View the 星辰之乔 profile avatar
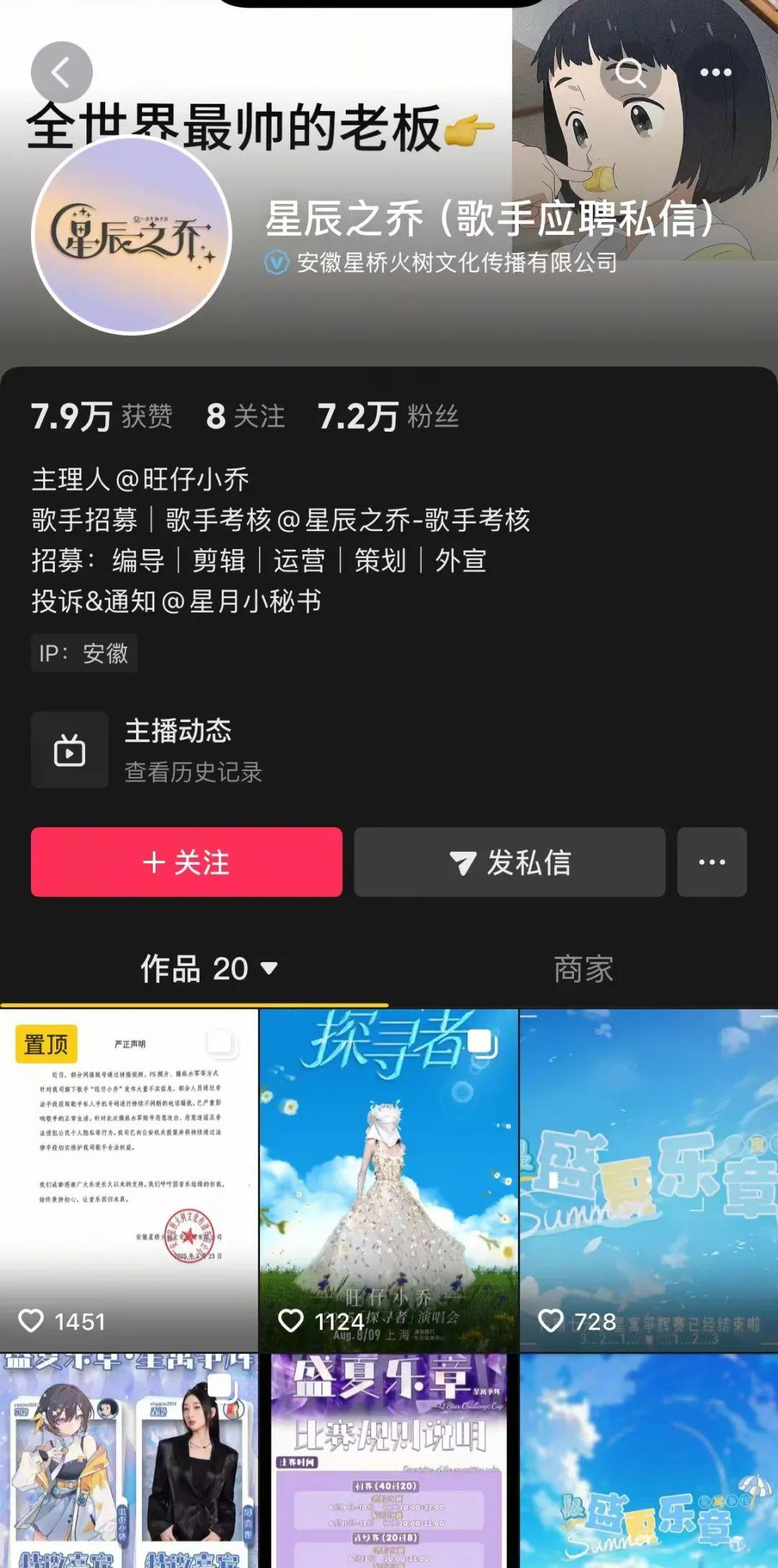The width and height of the screenshot is (778, 1568). 132,235
